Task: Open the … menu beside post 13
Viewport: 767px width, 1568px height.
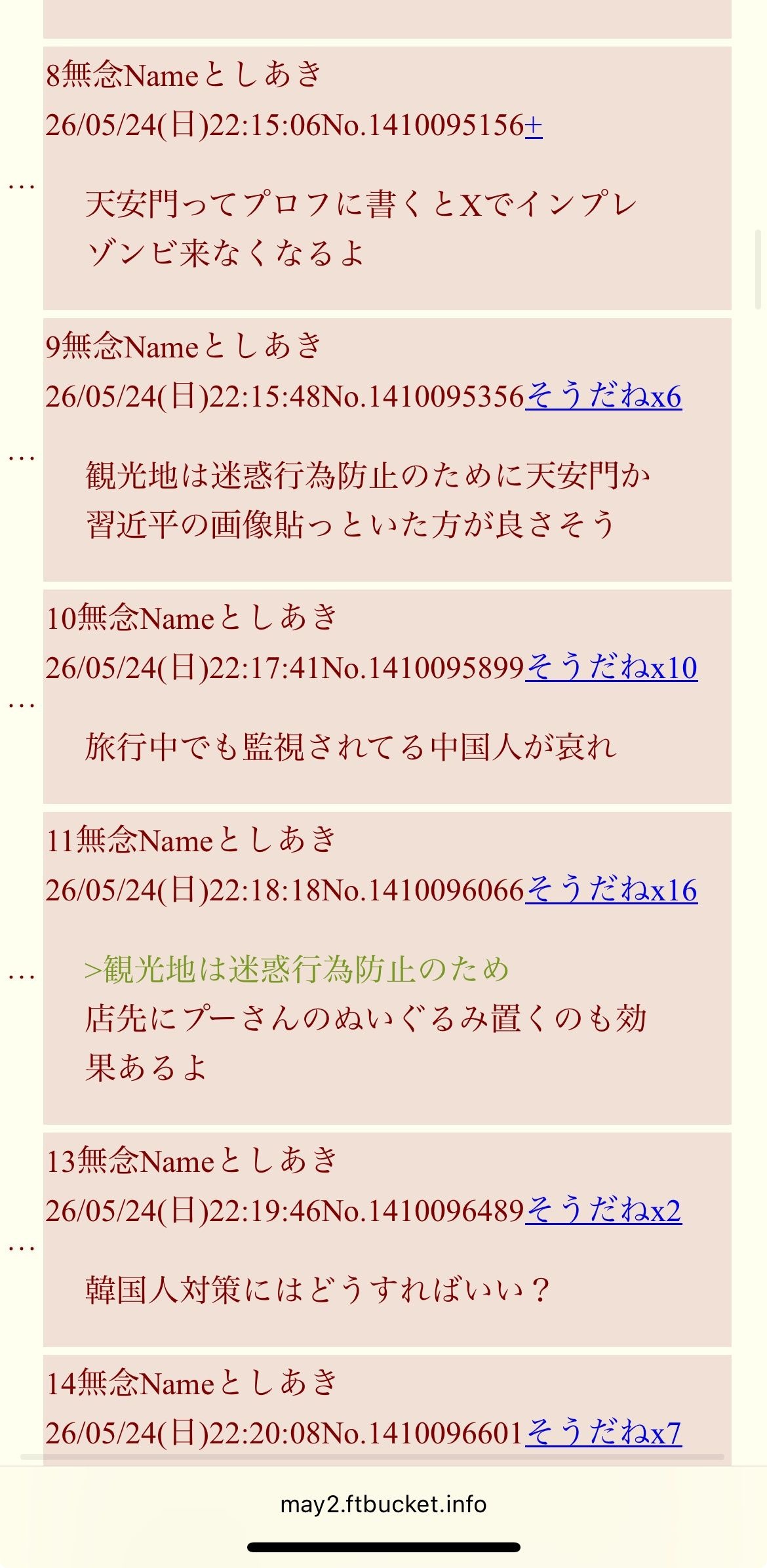Action: [x=22, y=1249]
